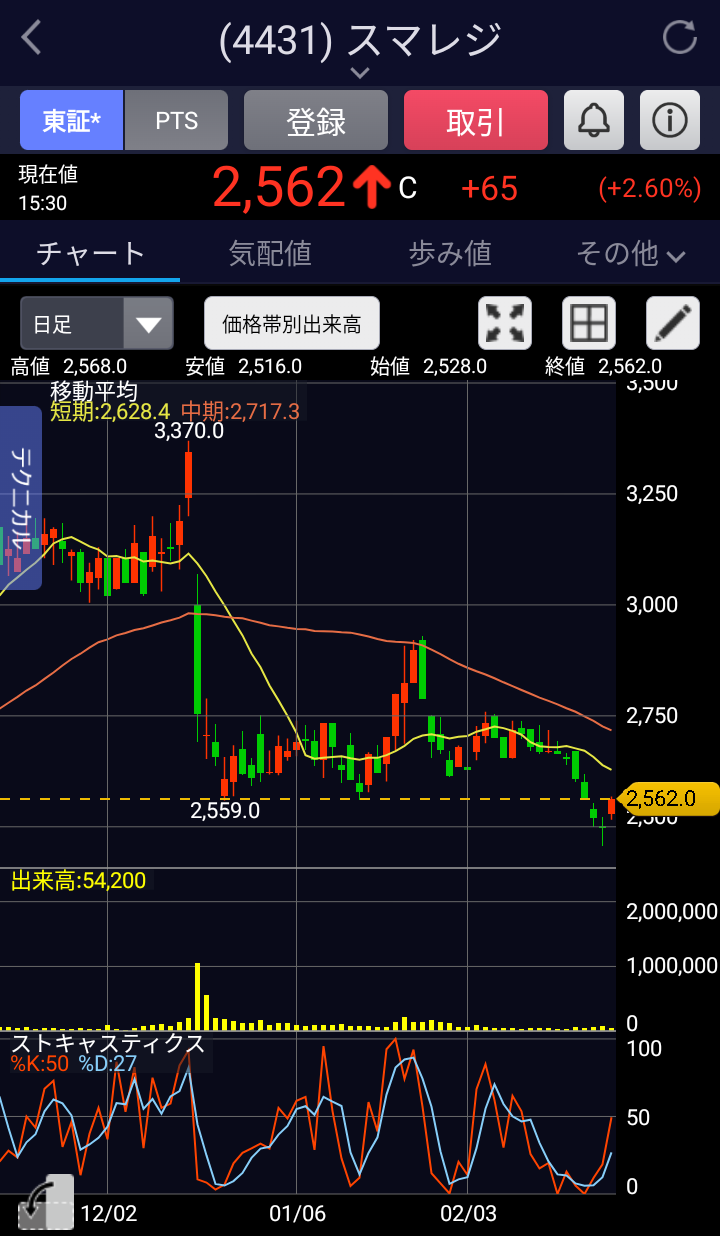Expand the その他 menu
Image resolution: width=720 pixels, height=1236 pixels.
[630, 254]
